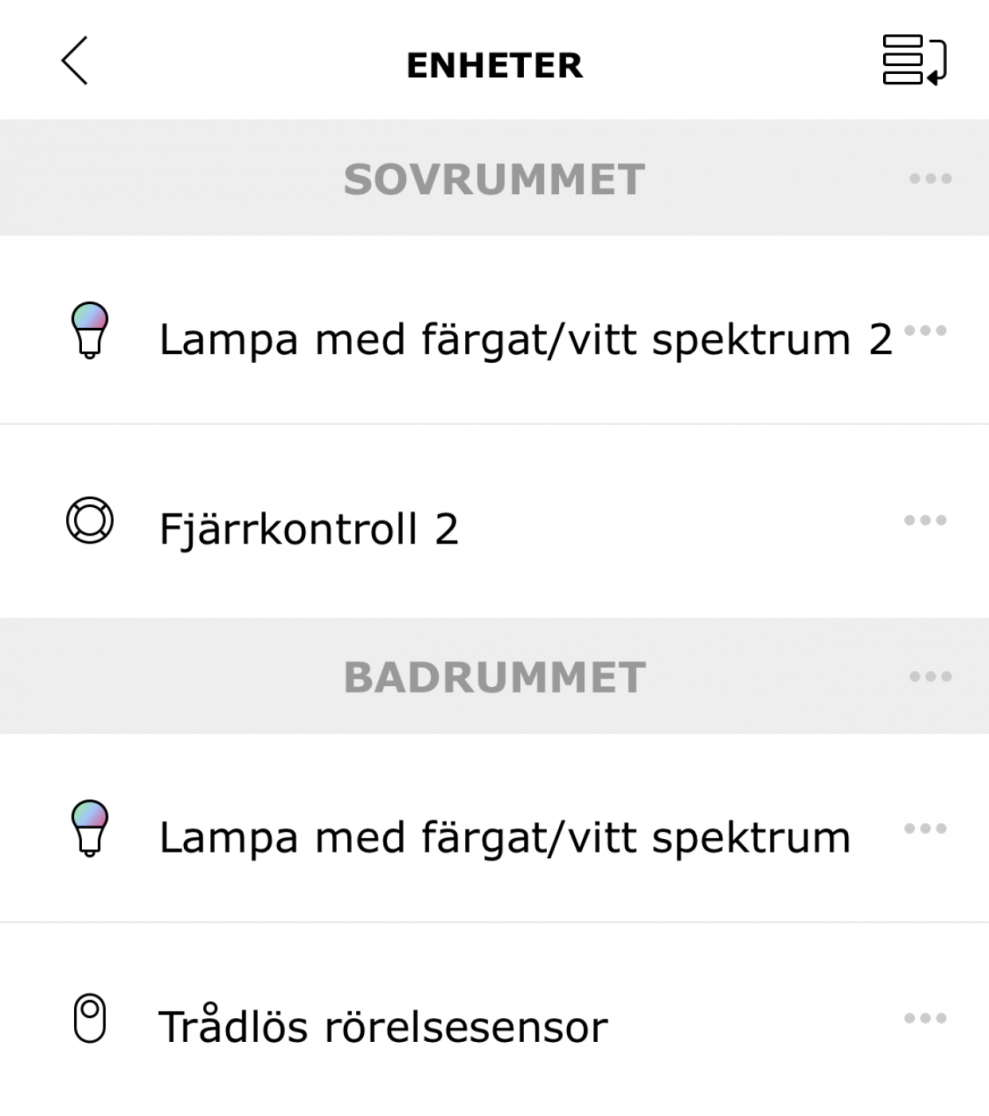Open more options for Badrummet
Viewport: 989px width, 1116px height.
(x=930, y=677)
